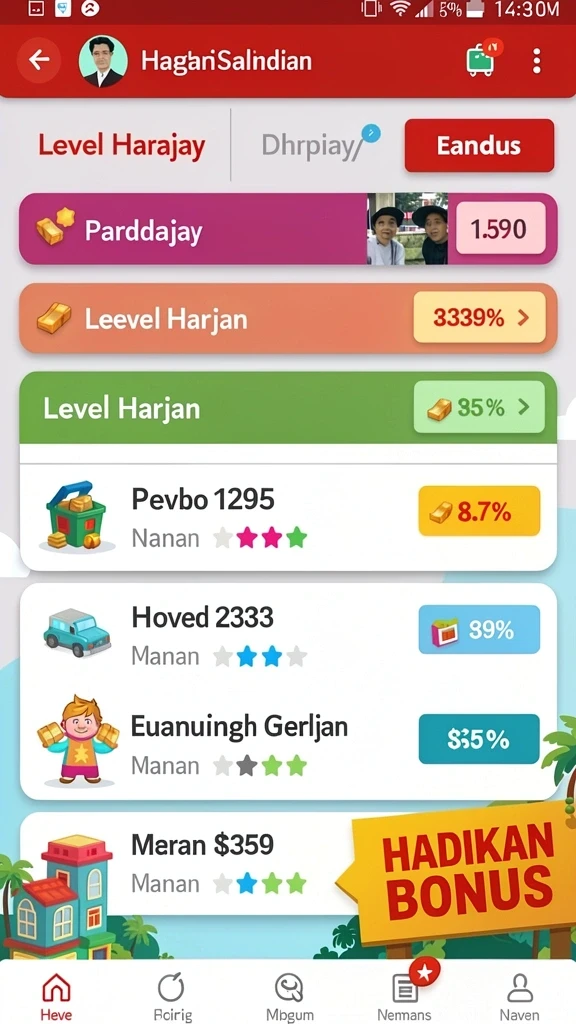
Task: Open the Nemans tab with star badge
Action: (x=405, y=995)
